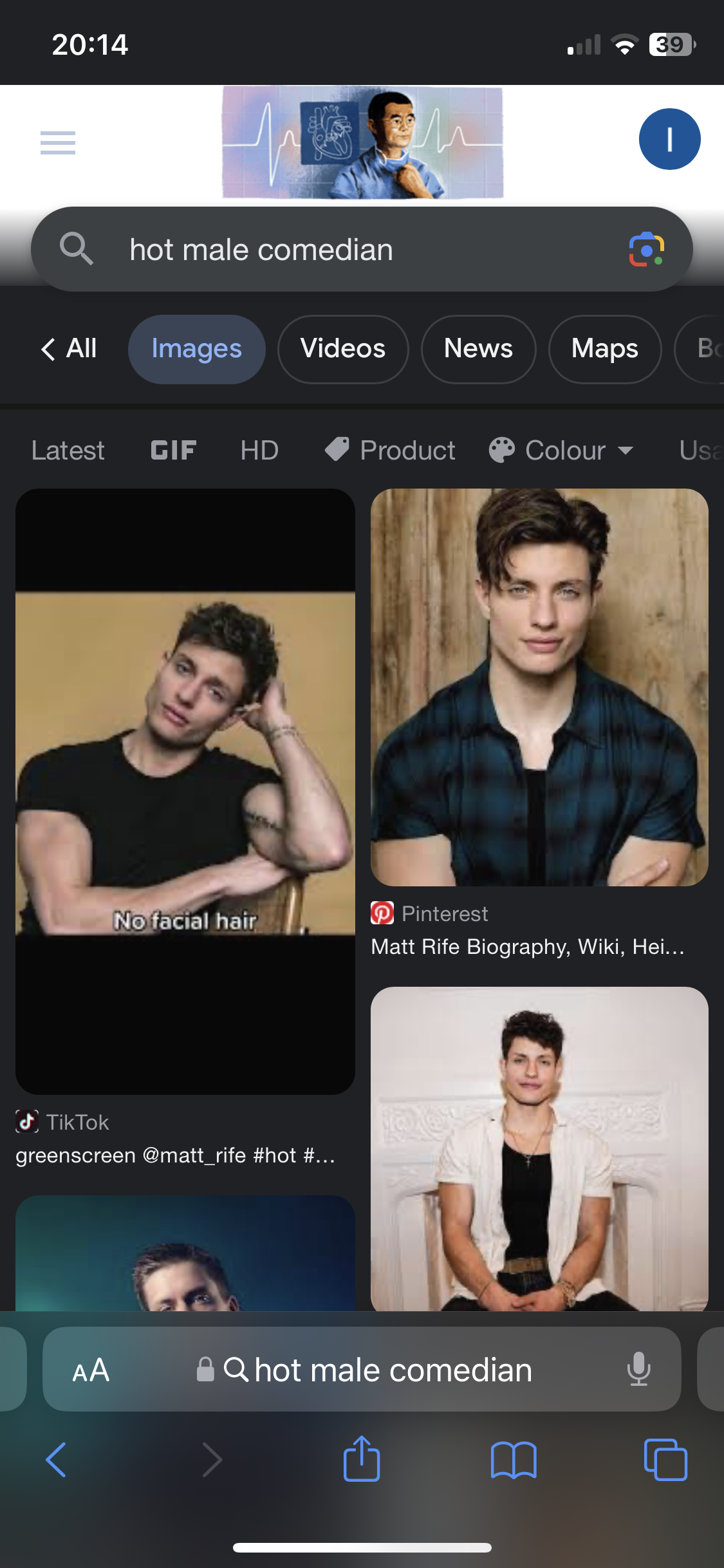
Task: Switch to the Videos tab
Action: pyautogui.click(x=343, y=349)
